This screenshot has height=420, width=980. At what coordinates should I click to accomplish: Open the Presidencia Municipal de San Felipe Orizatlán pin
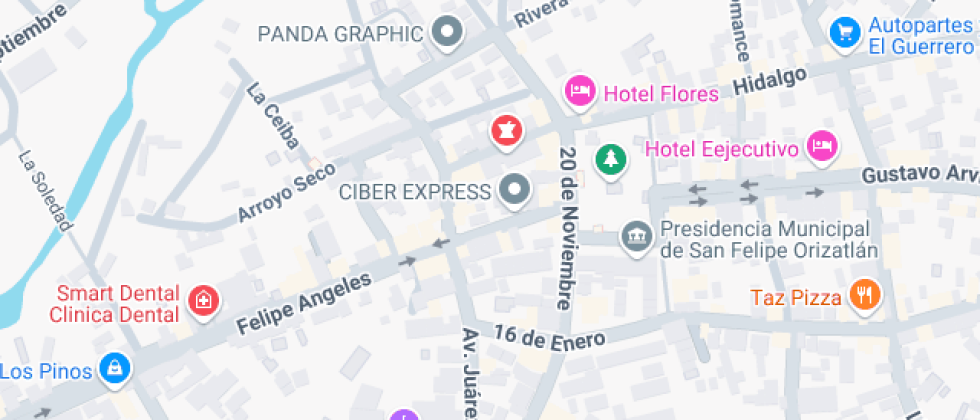click(636, 238)
